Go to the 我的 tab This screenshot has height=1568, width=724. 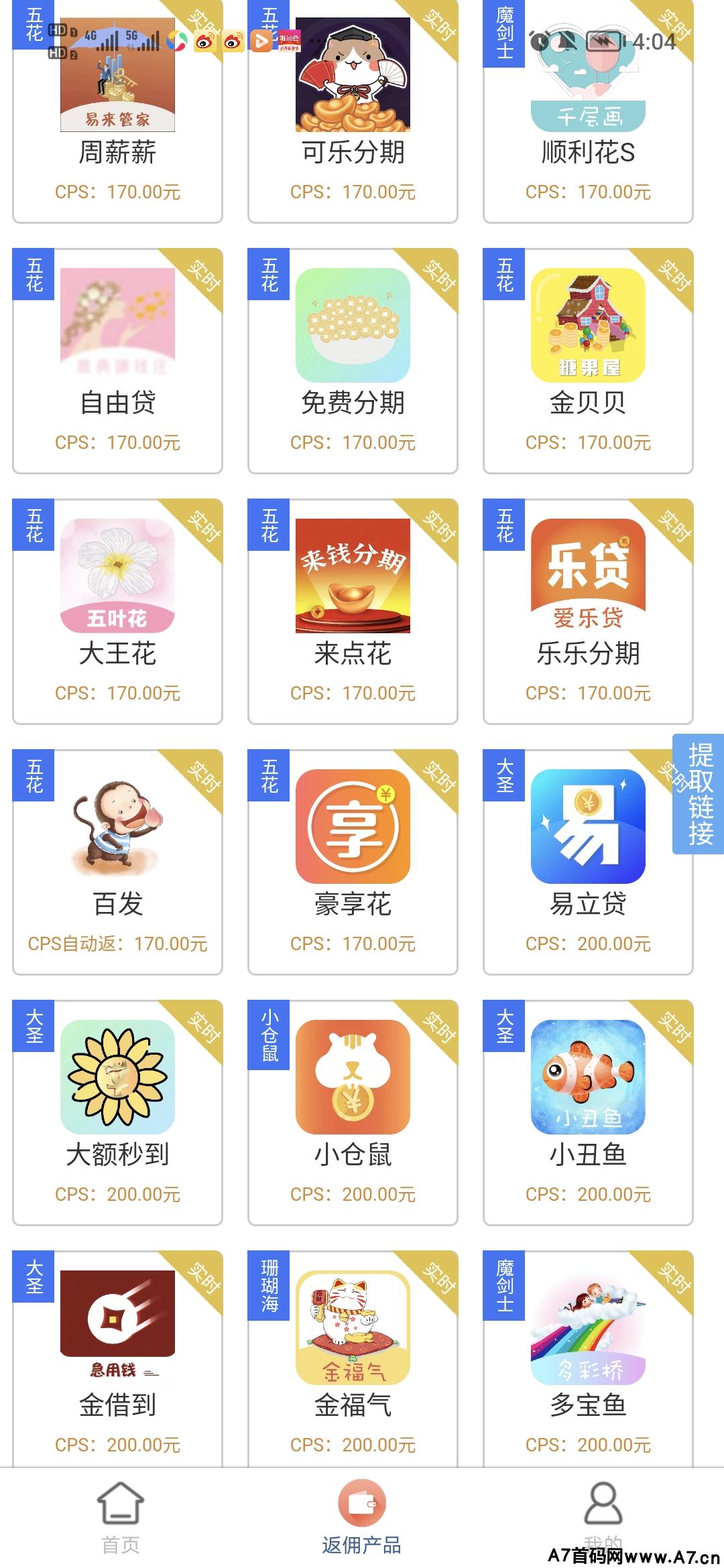(x=603, y=1517)
